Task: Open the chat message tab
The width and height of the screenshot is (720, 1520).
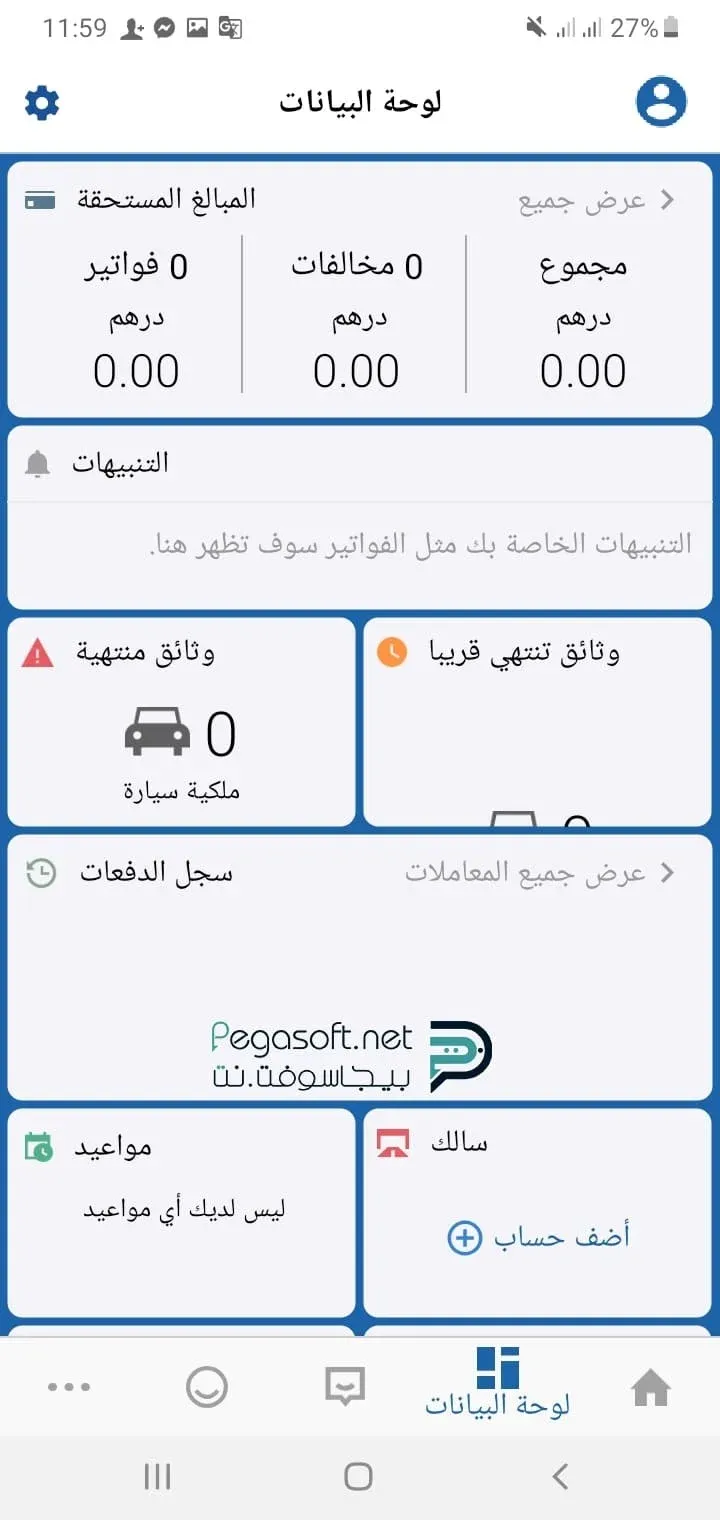Action: pos(346,1387)
